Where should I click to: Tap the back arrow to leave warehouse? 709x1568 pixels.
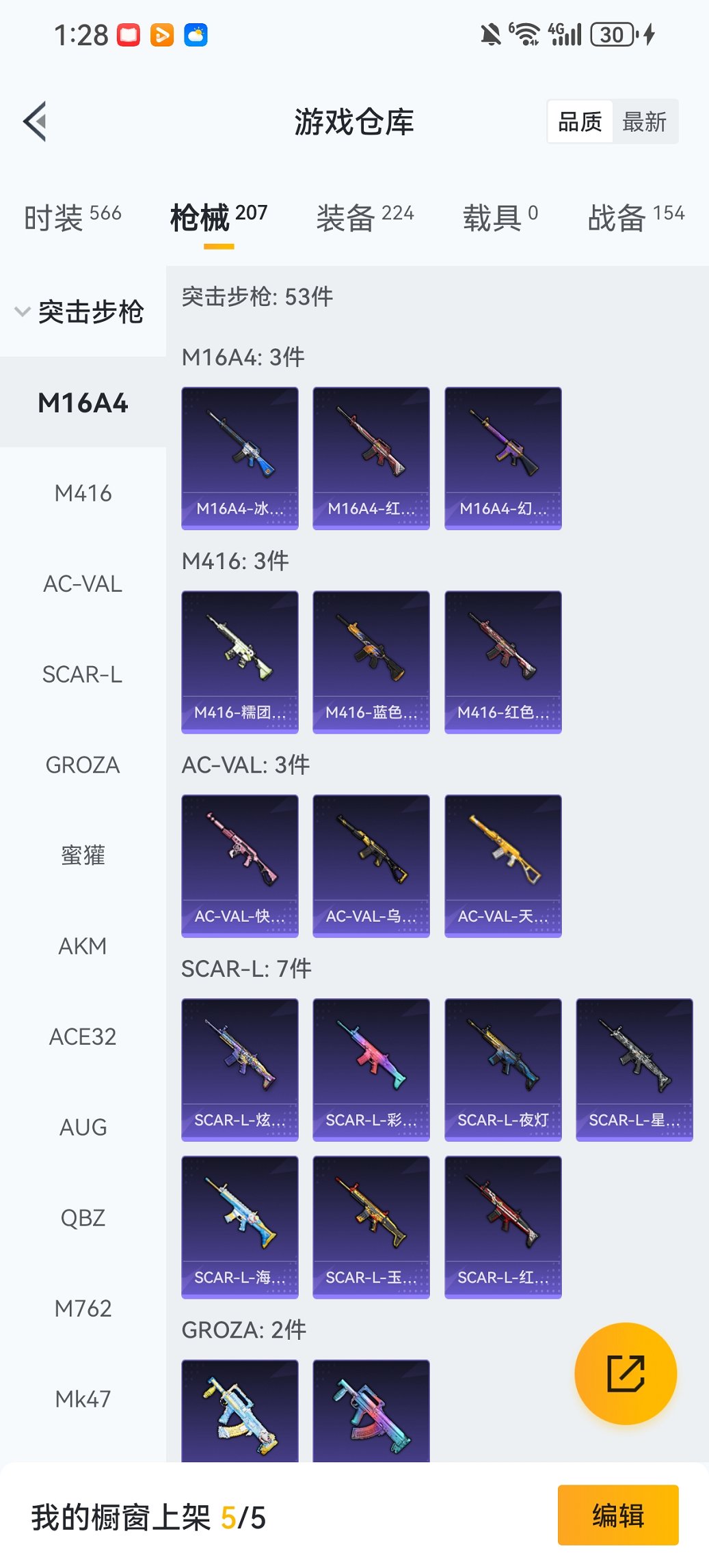(x=35, y=120)
